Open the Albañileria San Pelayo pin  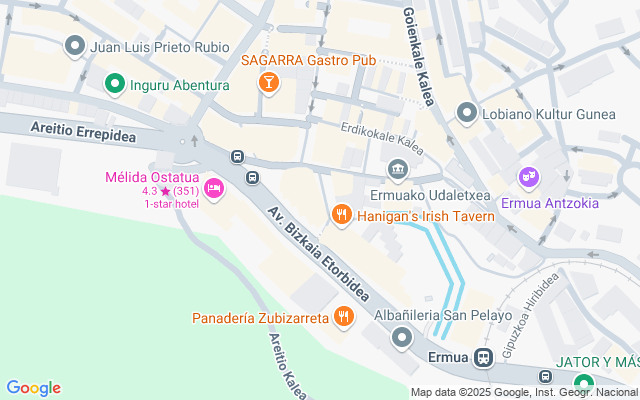pos(402,338)
